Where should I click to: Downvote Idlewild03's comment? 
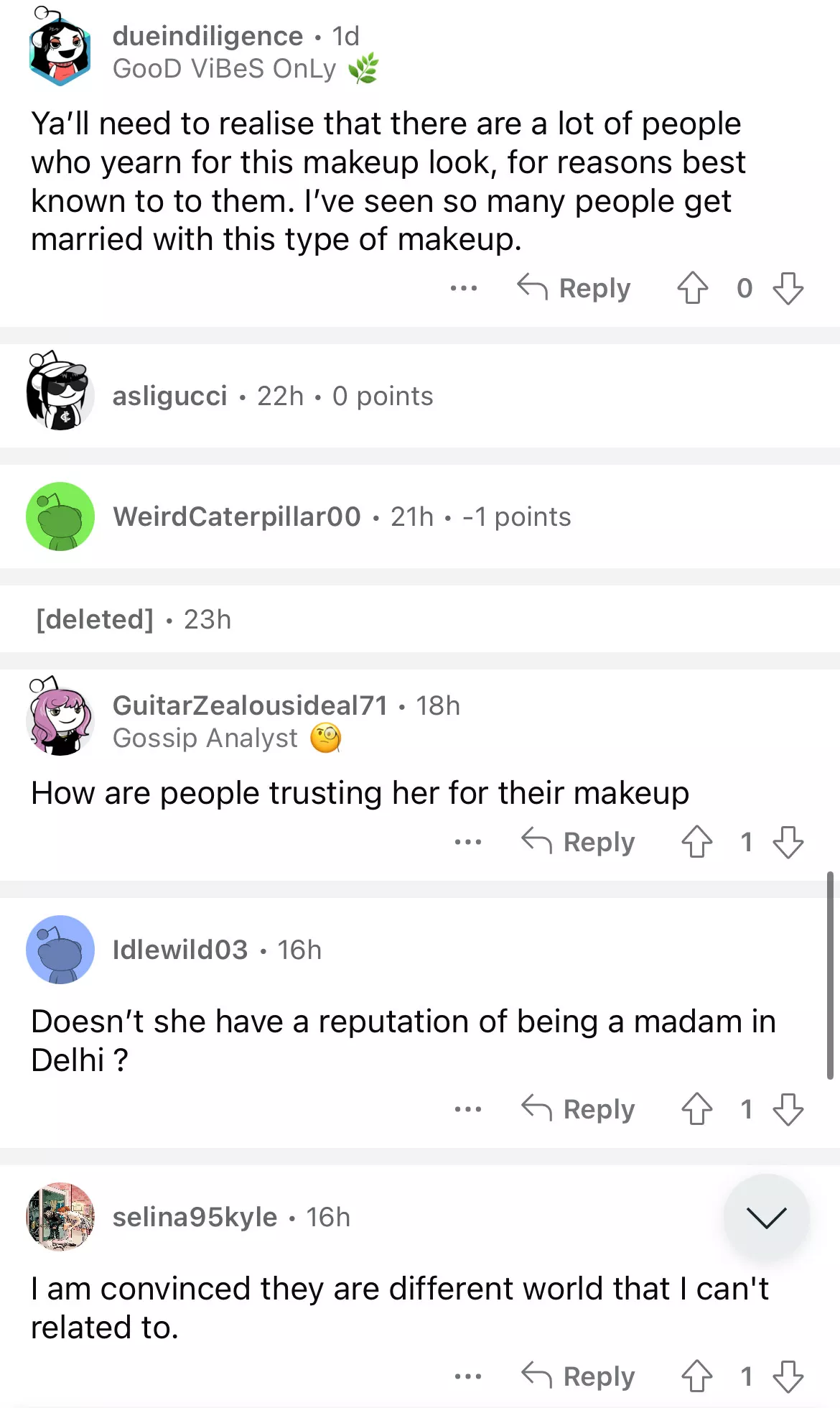click(x=788, y=1109)
